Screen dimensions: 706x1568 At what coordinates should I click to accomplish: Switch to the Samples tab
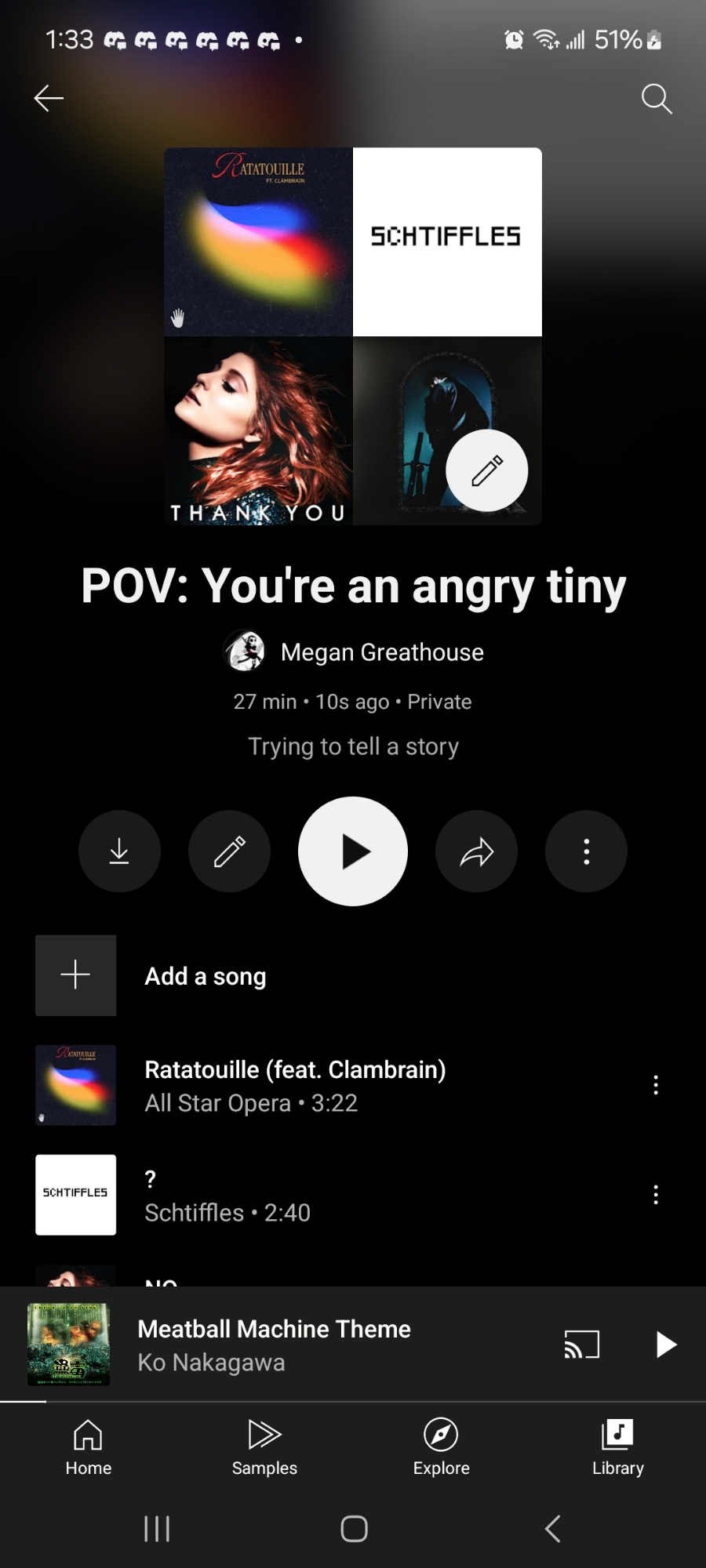(264, 1447)
